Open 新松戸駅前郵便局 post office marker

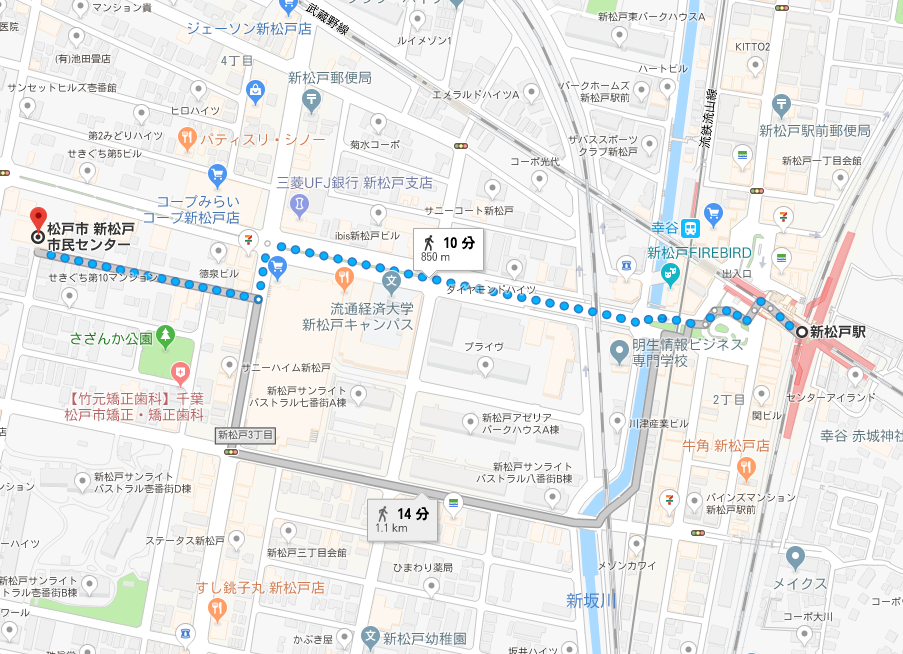[x=783, y=106]
